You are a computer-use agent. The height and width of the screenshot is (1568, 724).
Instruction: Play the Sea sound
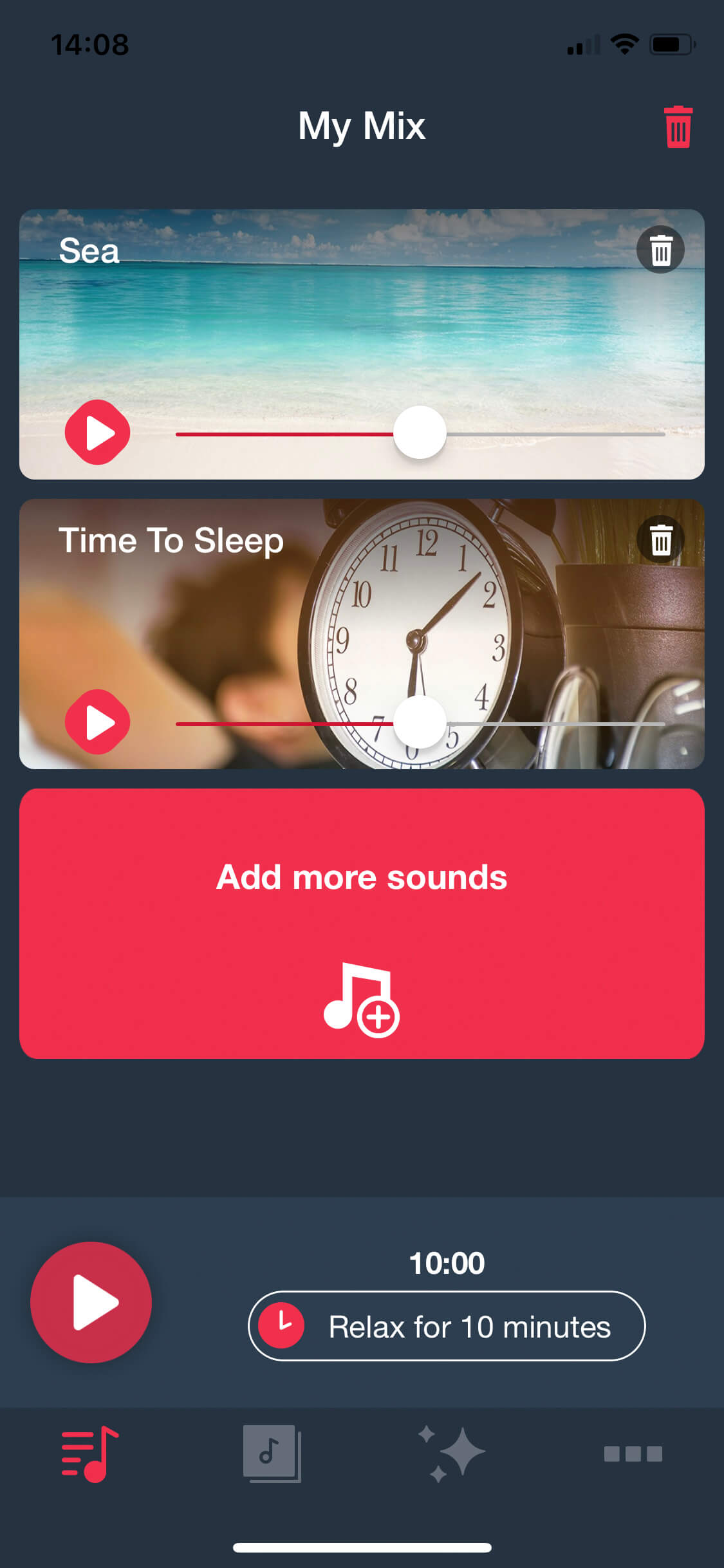97,433
